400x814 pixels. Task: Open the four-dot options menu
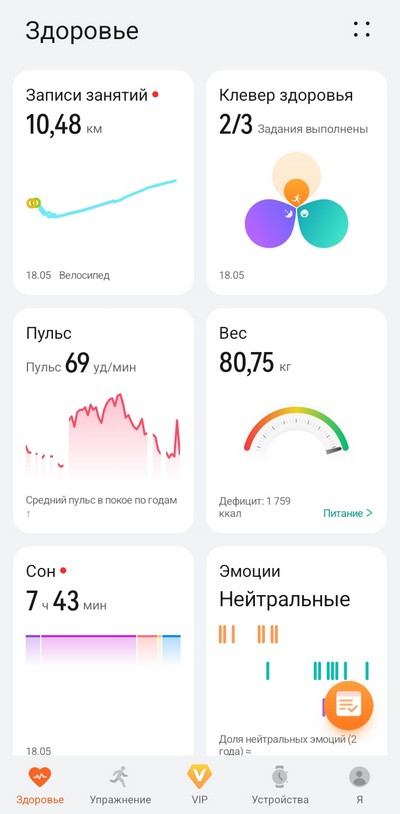(x=362, y=30)
